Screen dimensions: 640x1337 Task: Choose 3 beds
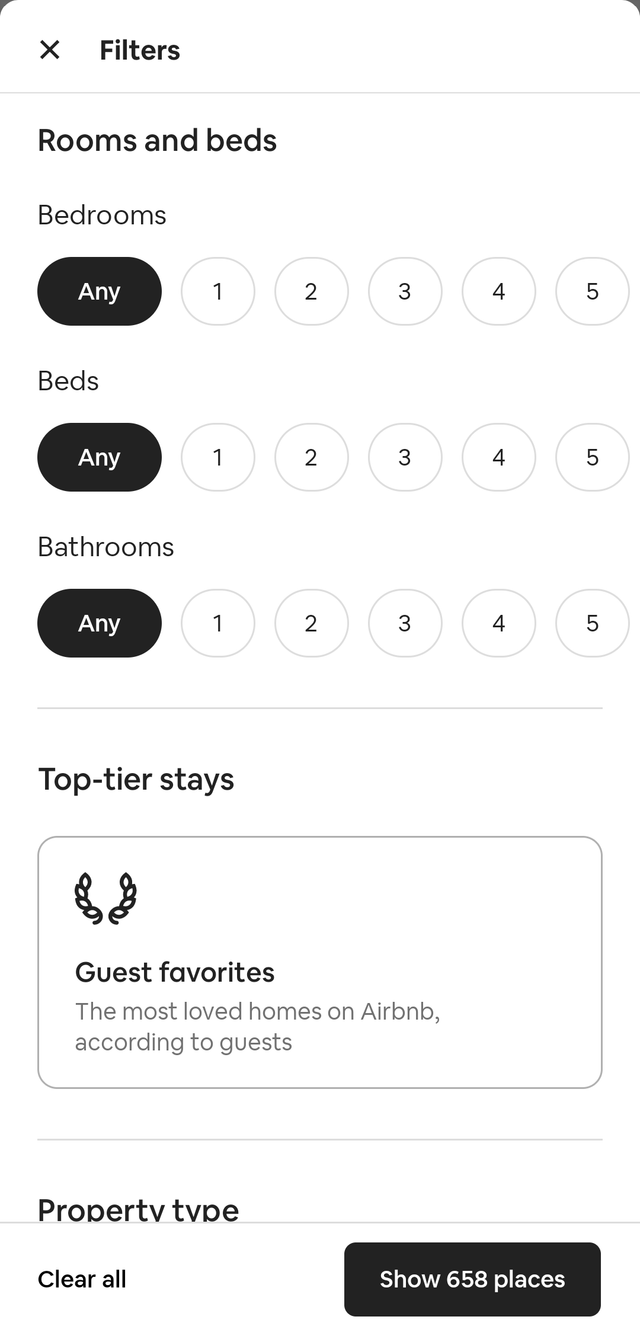(405, 457)
